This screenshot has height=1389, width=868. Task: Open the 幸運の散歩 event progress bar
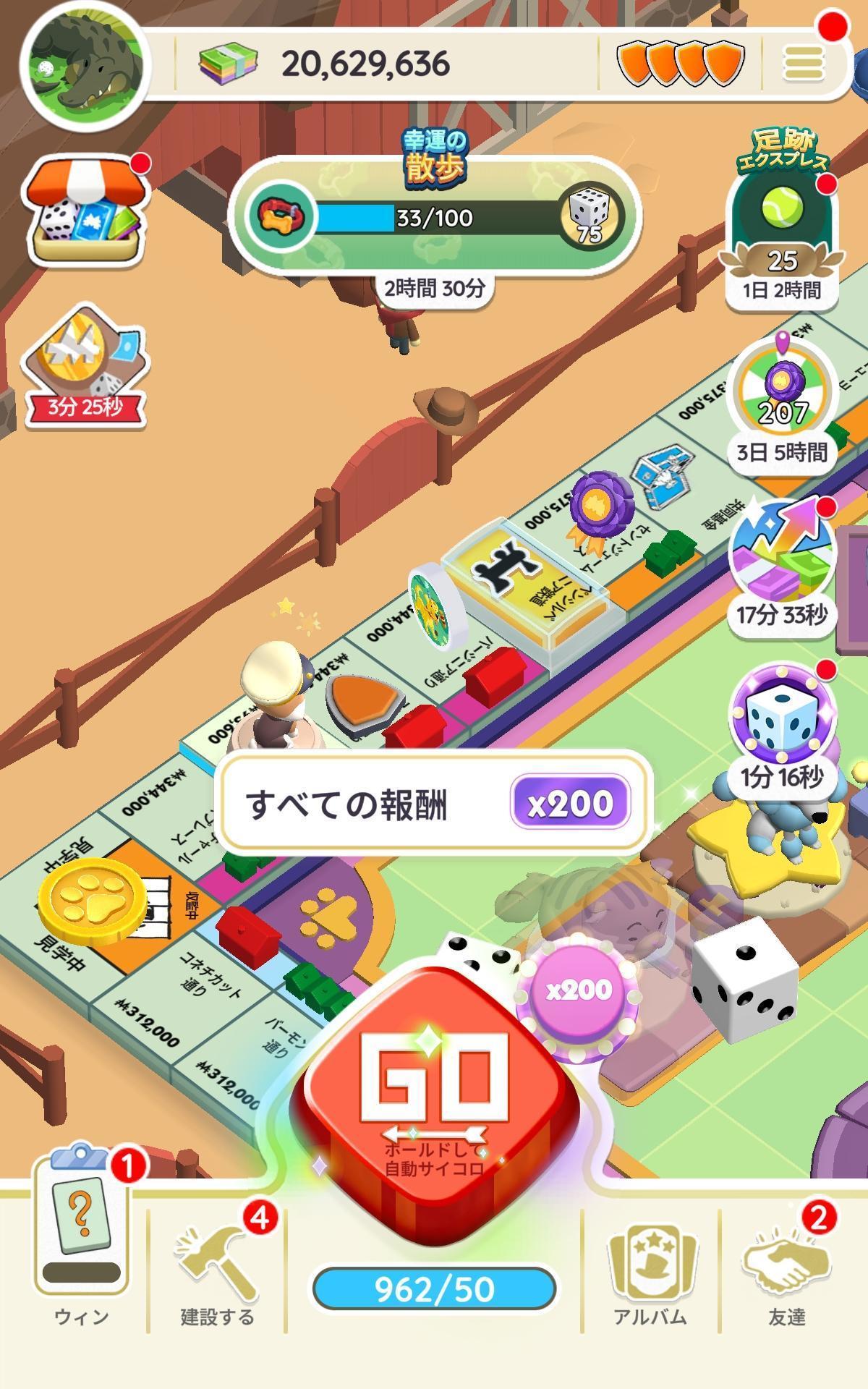[x=434, y=216]
